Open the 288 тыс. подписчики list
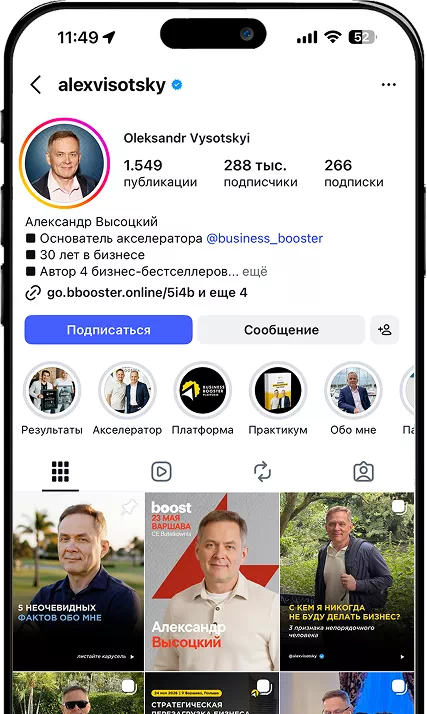The width and height of the screenshot is (427, 714). 260,173
